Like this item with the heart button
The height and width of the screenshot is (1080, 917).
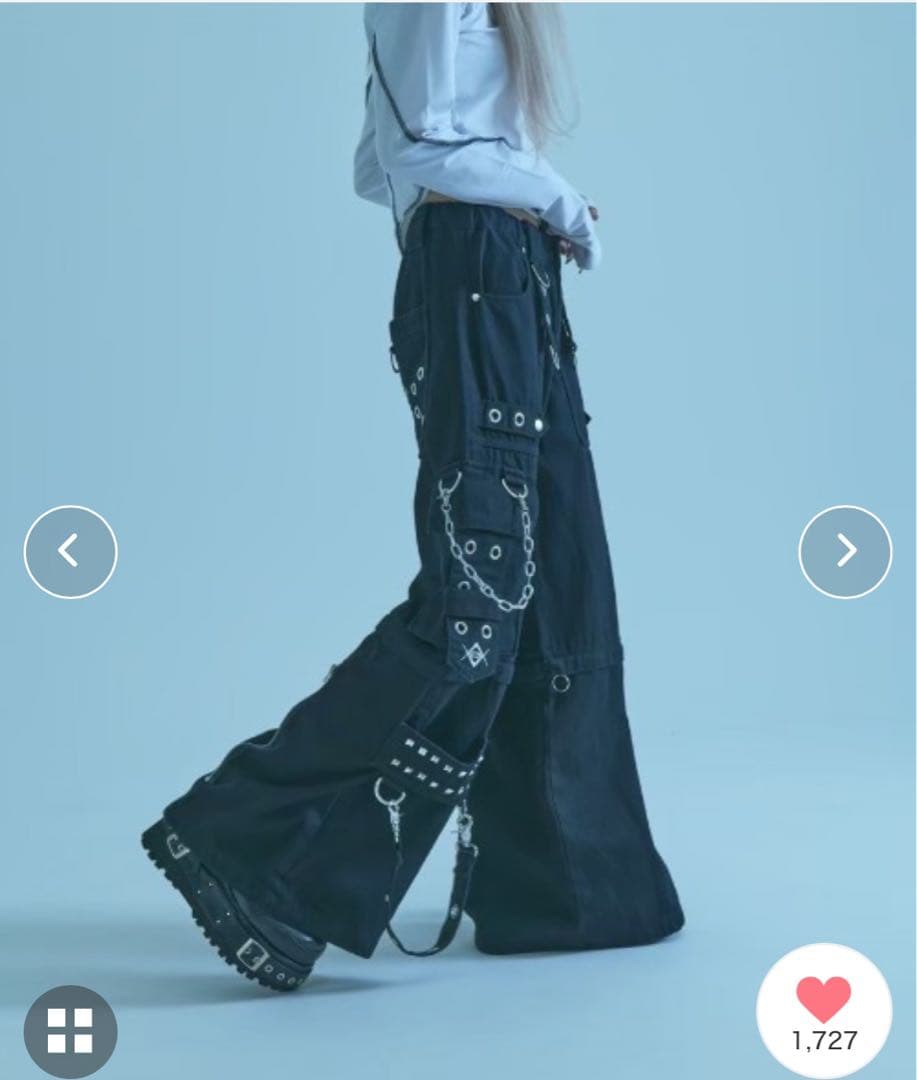[x=823, y=1001]
